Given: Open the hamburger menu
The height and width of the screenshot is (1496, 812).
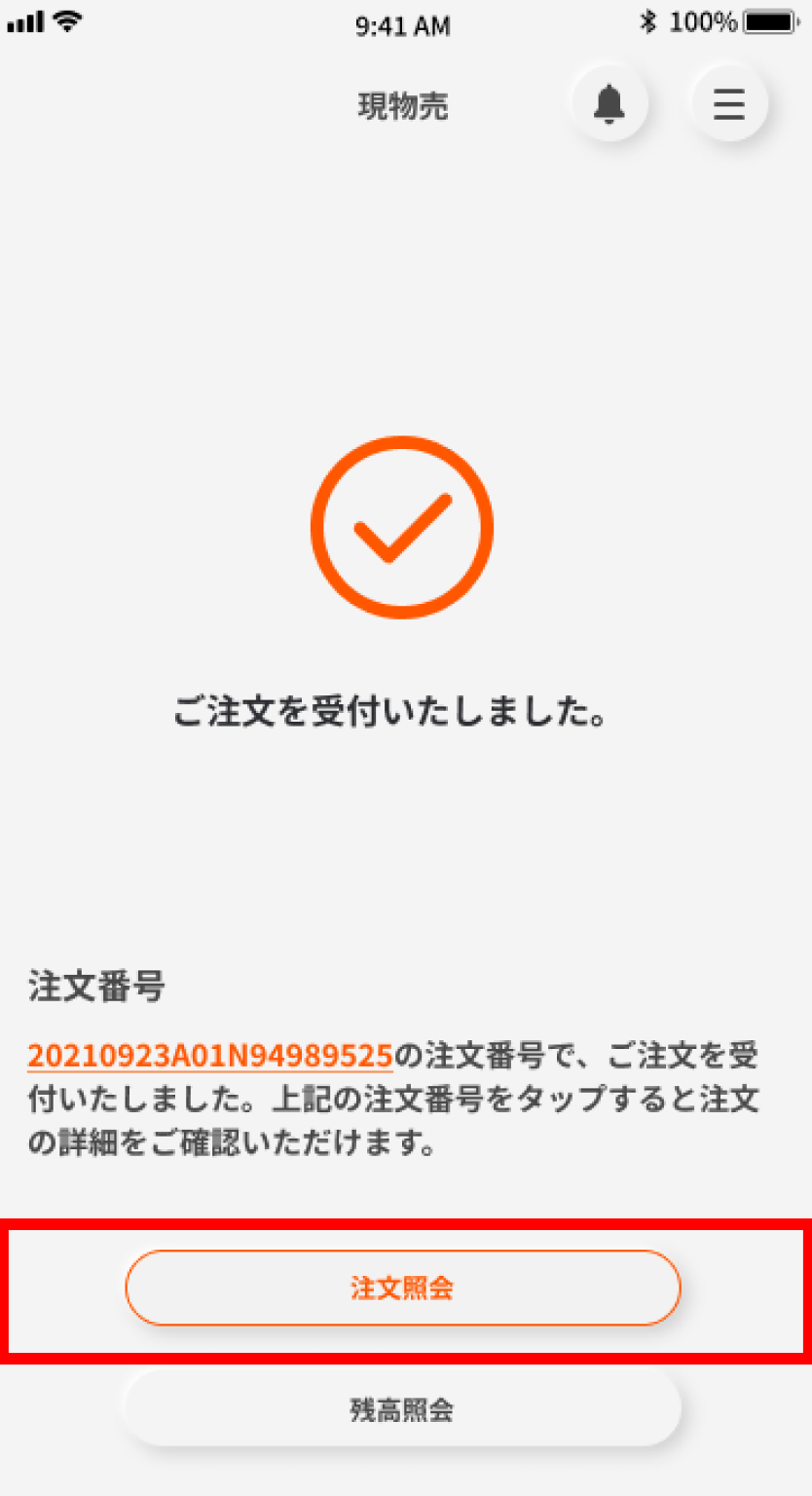Looking at the screenshot, I should click(728, 104).
